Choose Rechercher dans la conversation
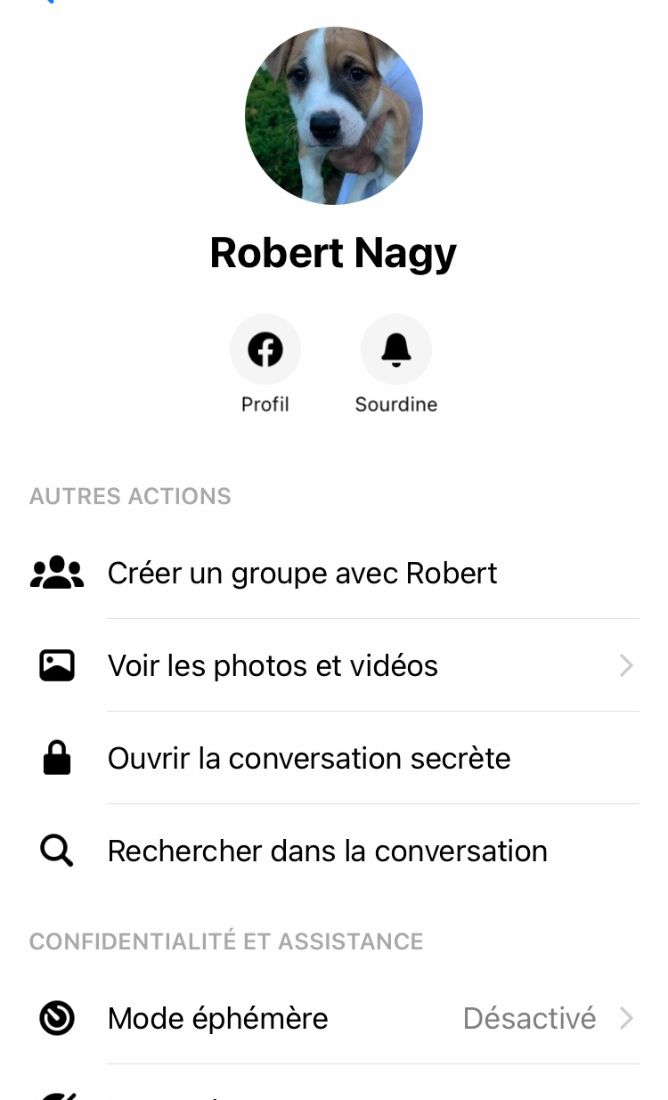The height and width of the screenshot is (1100, 668). [334, 850]
